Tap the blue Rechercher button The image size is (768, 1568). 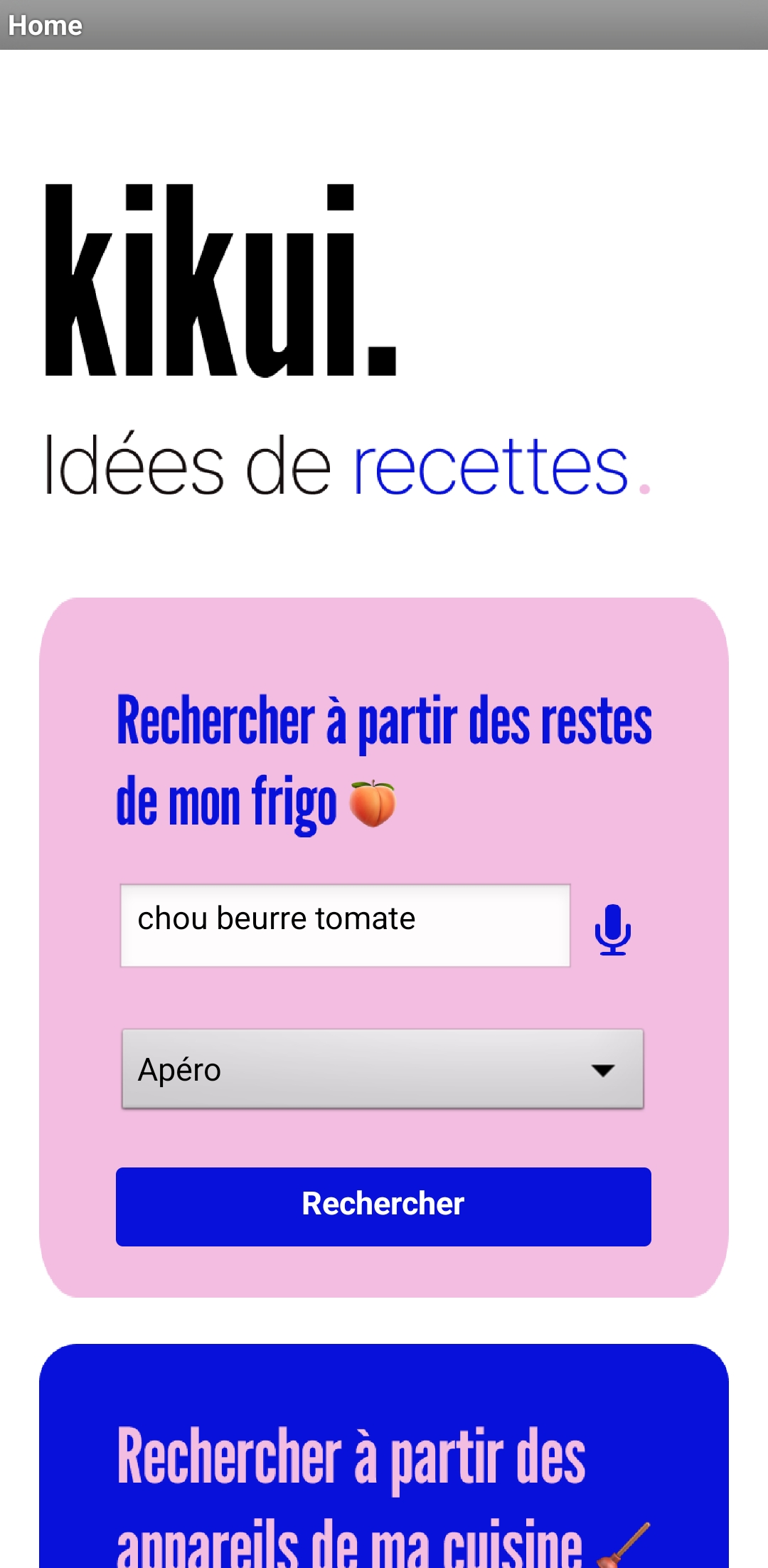(x=383, y=1206)
